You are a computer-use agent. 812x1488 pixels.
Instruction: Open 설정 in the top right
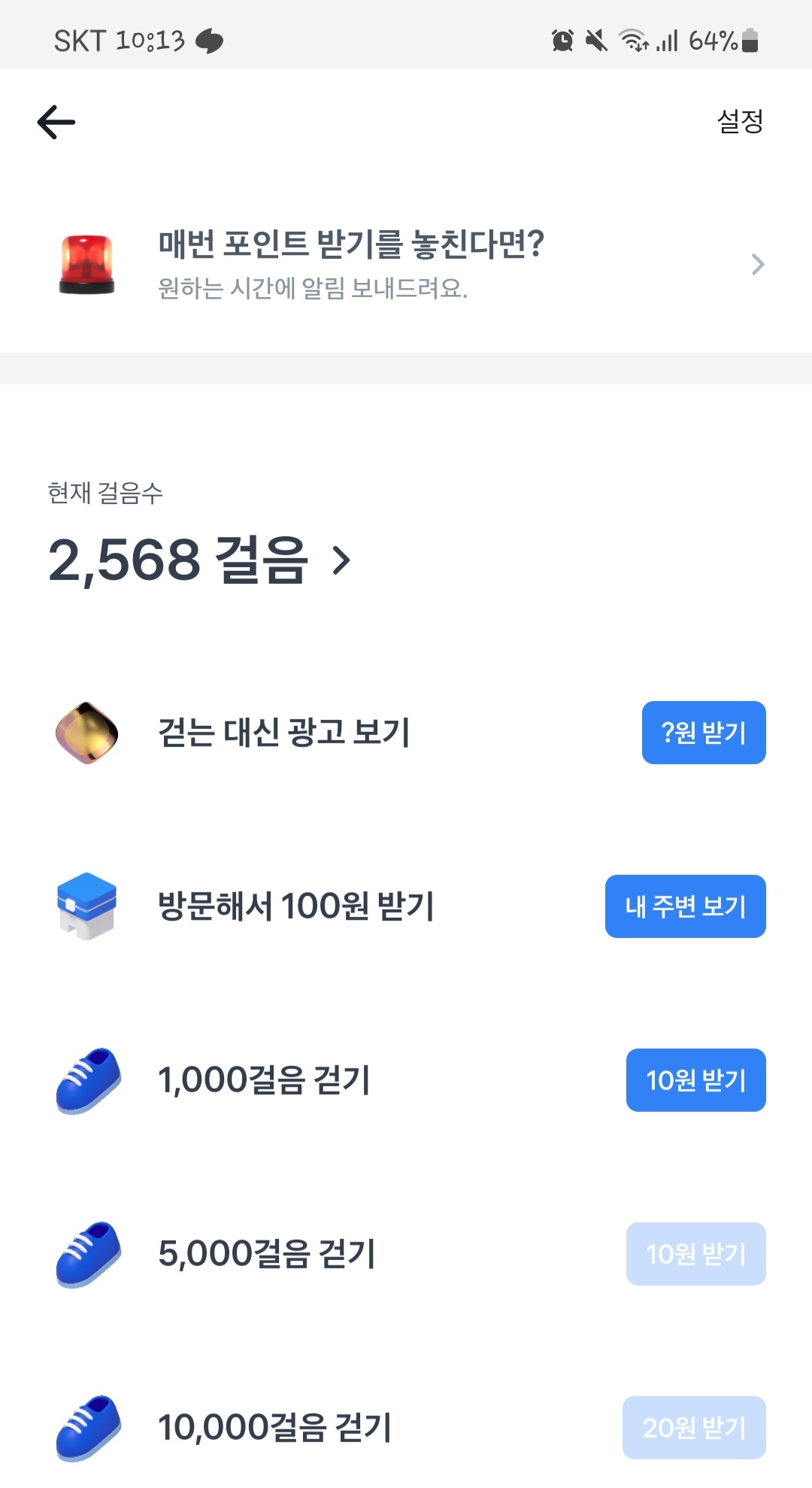pyautogui.click(x=740, y=121)
